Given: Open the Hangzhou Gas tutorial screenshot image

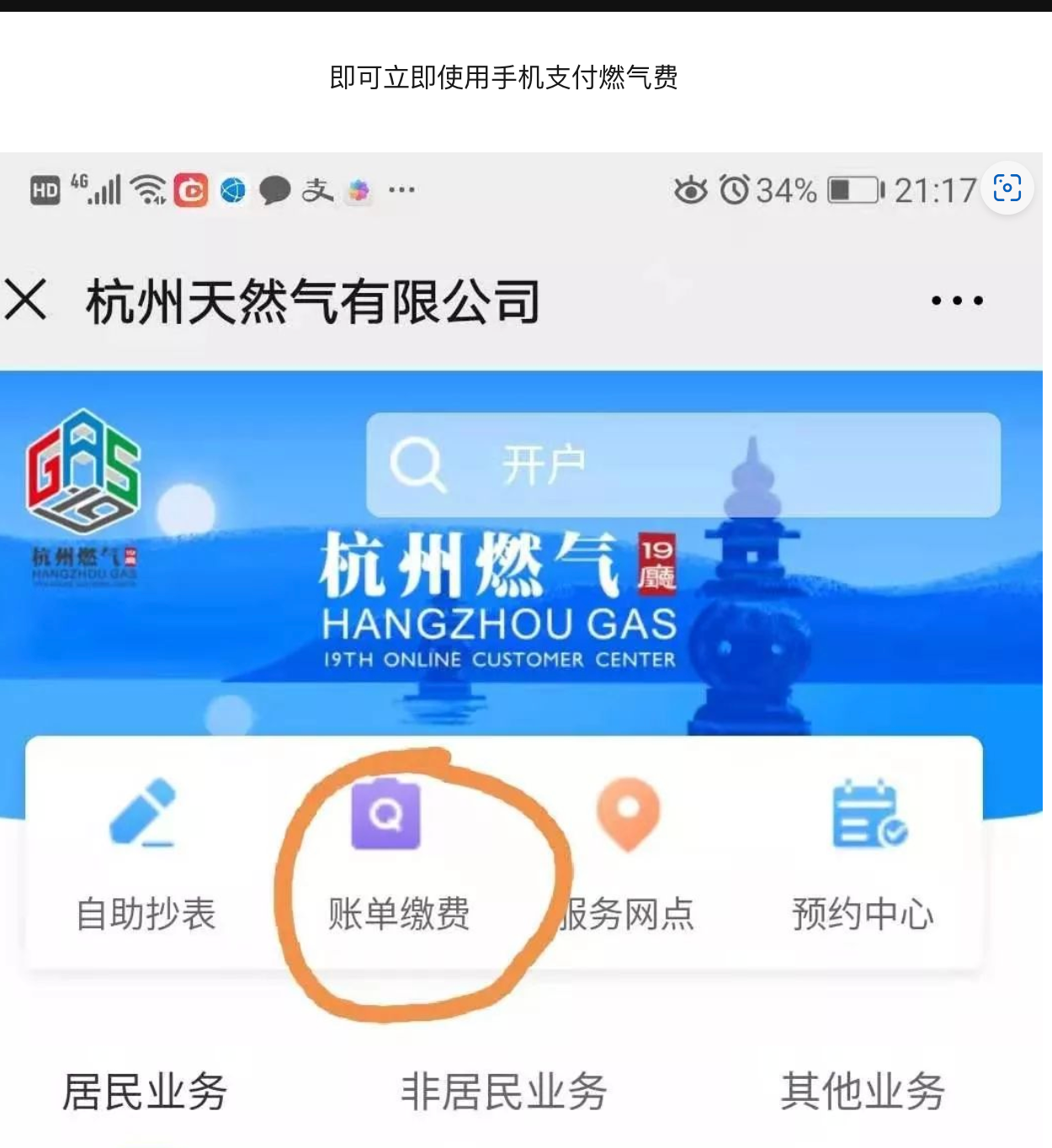Looking at the screenshot, I should (x=522, y=648).
